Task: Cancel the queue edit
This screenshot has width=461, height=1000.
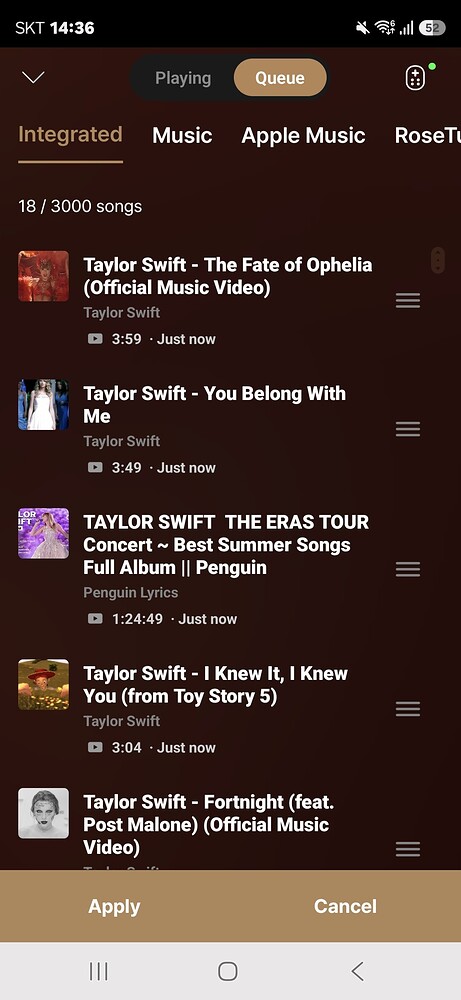Action: pos(345,906)
